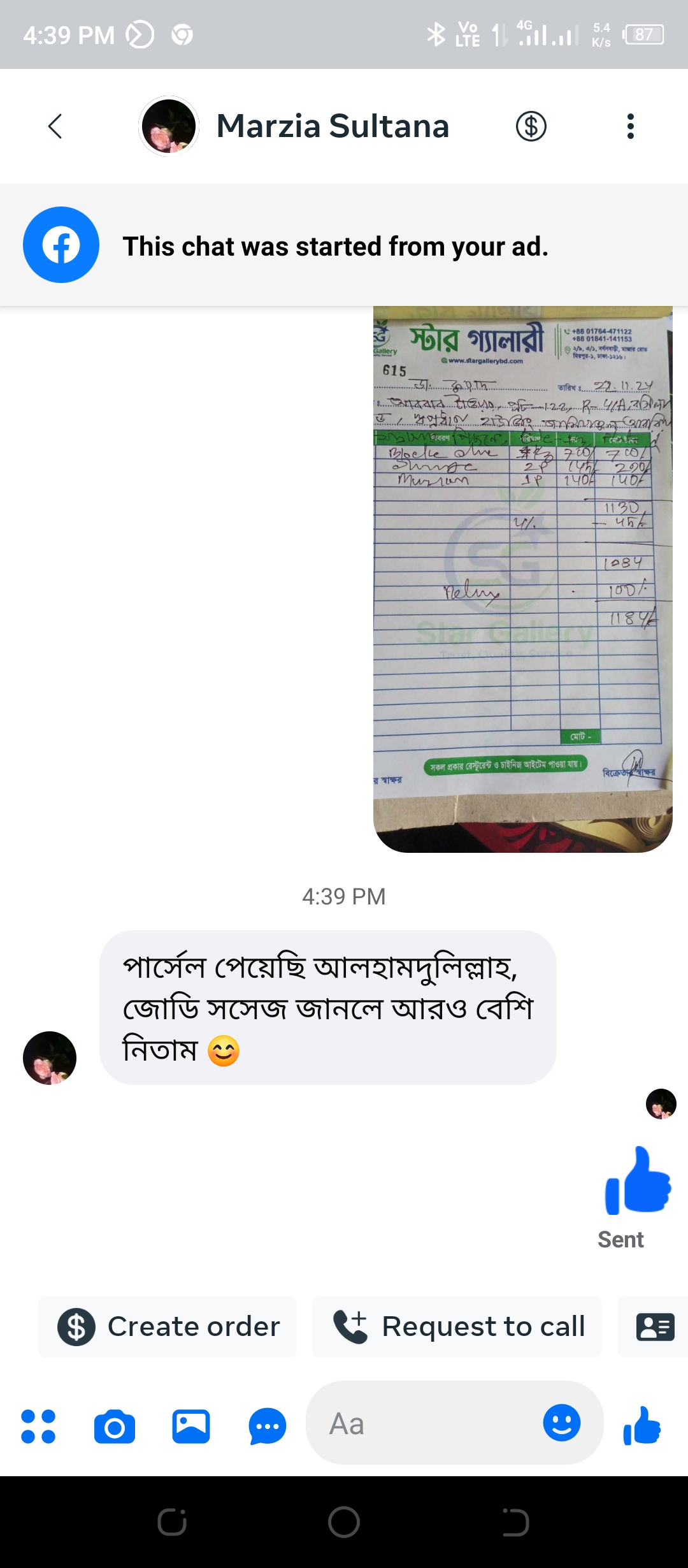The width and height of the screenshot is (688, 1568).
Task: Tap Request to call button
Action: coord(457,1326)
